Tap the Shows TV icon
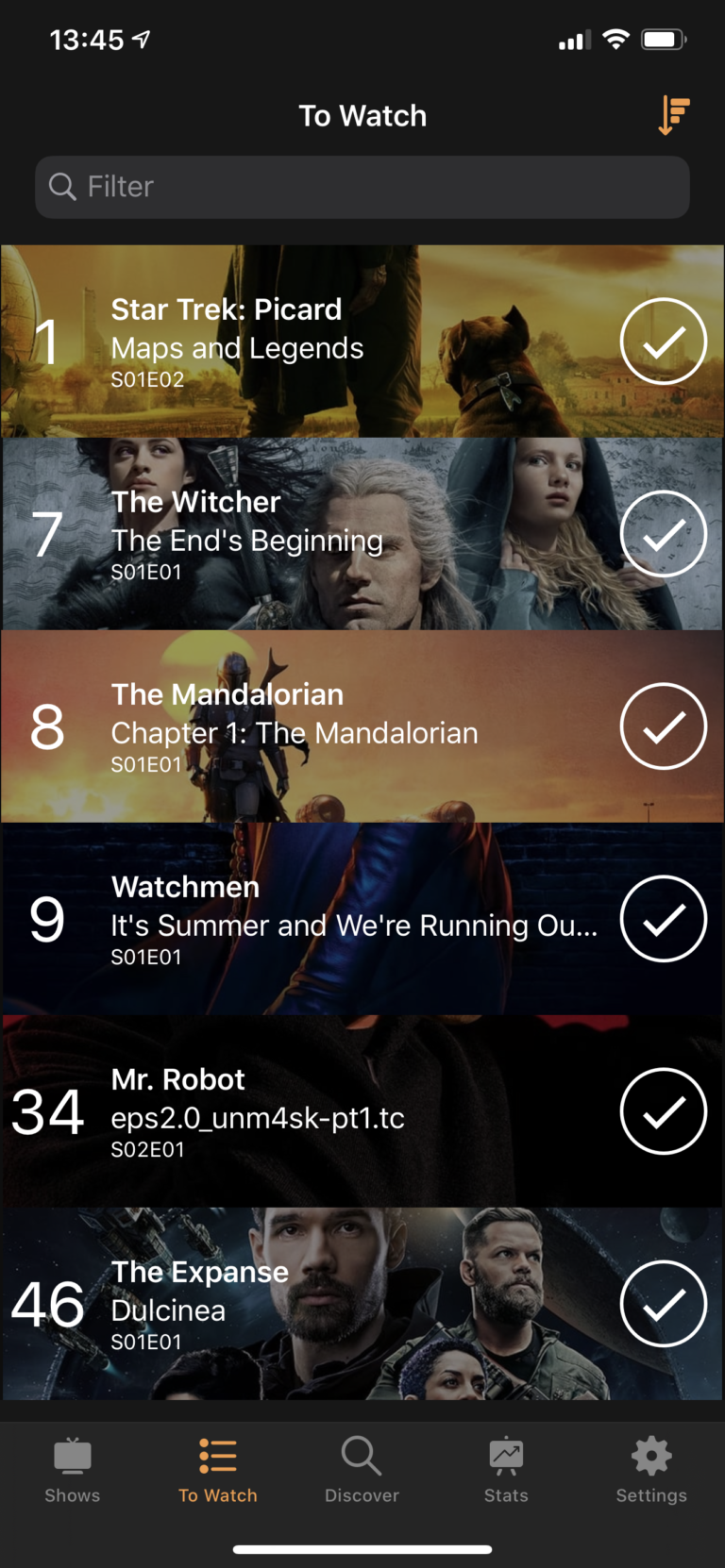This screenshot has height=1568, width=725. point(72,1458)
